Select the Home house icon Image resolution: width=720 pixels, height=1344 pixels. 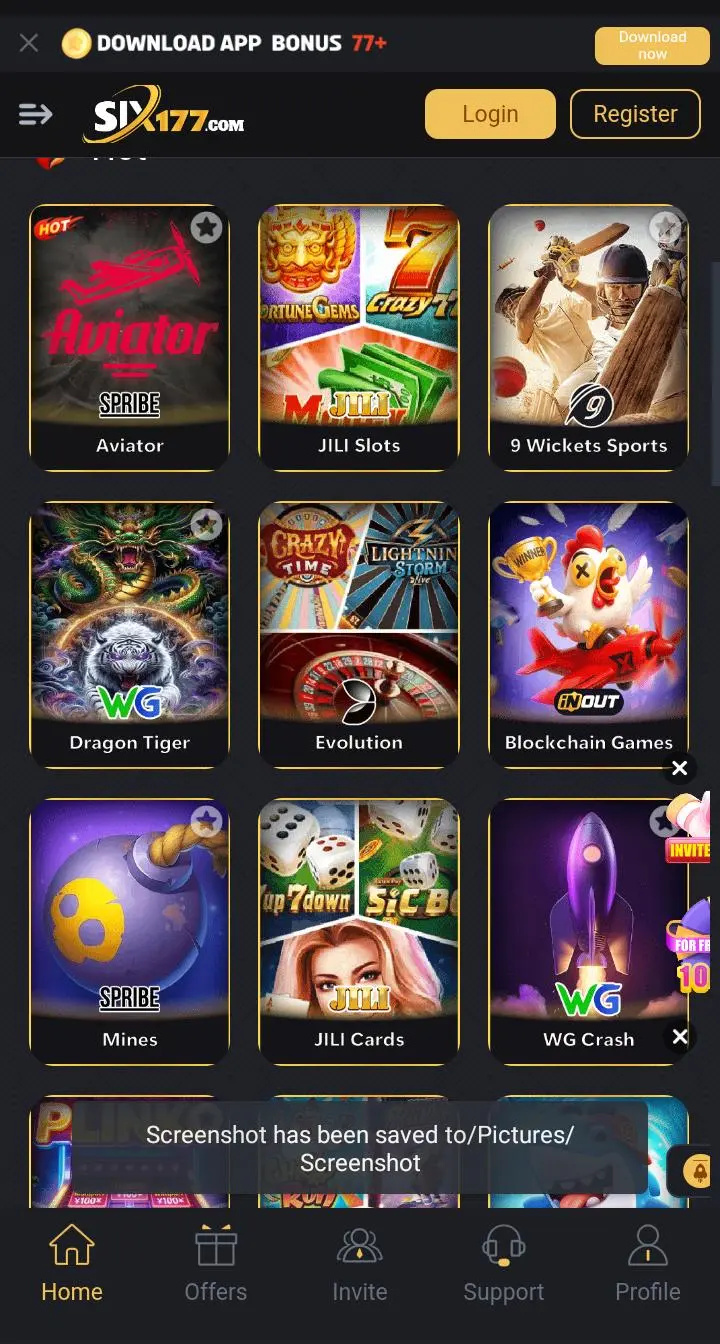tap(71, 1243)
